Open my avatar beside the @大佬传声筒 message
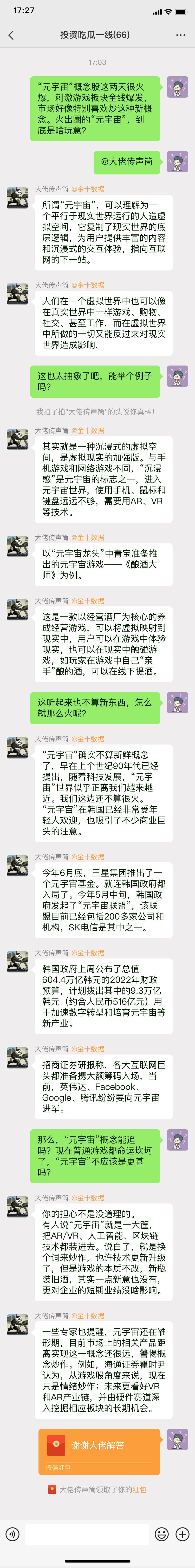The width and height of the screenshot is (195, 1568). [177, 162]
